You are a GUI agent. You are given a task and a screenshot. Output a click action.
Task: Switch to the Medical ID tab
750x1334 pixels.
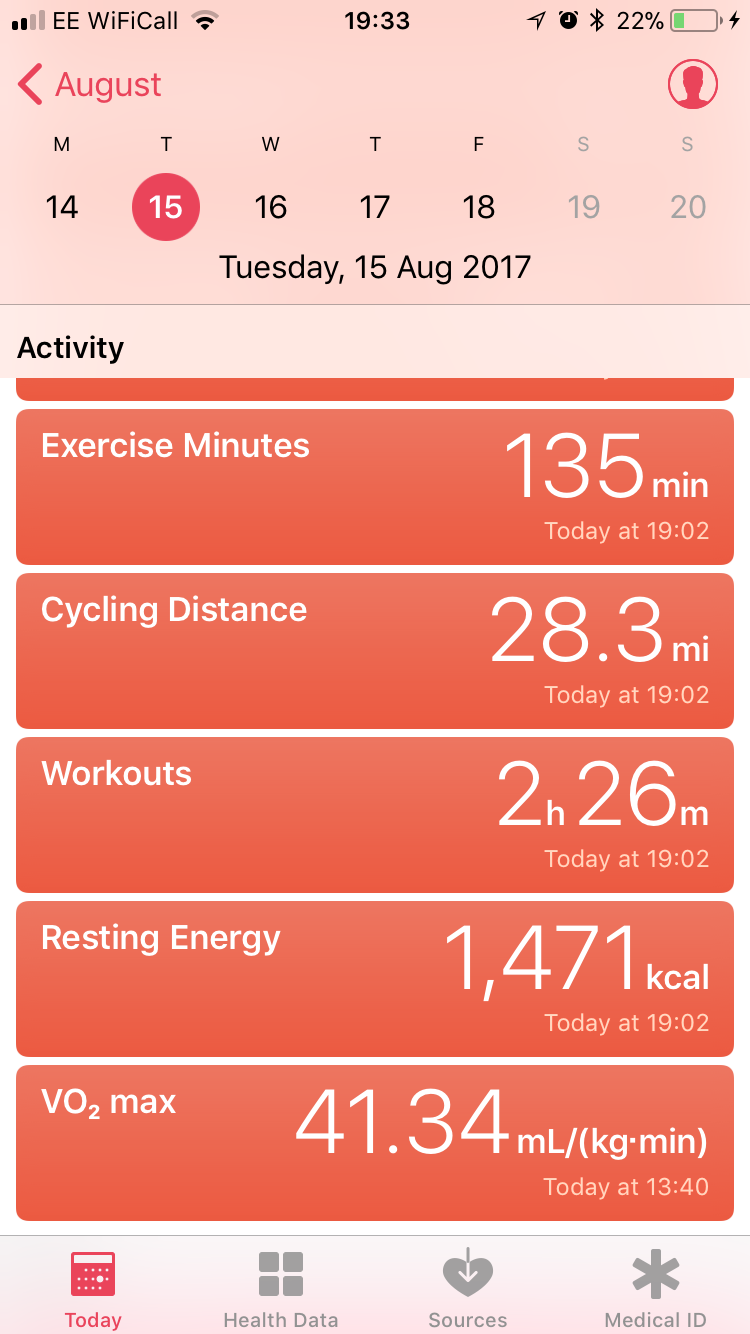click(x=656, y=1289)
